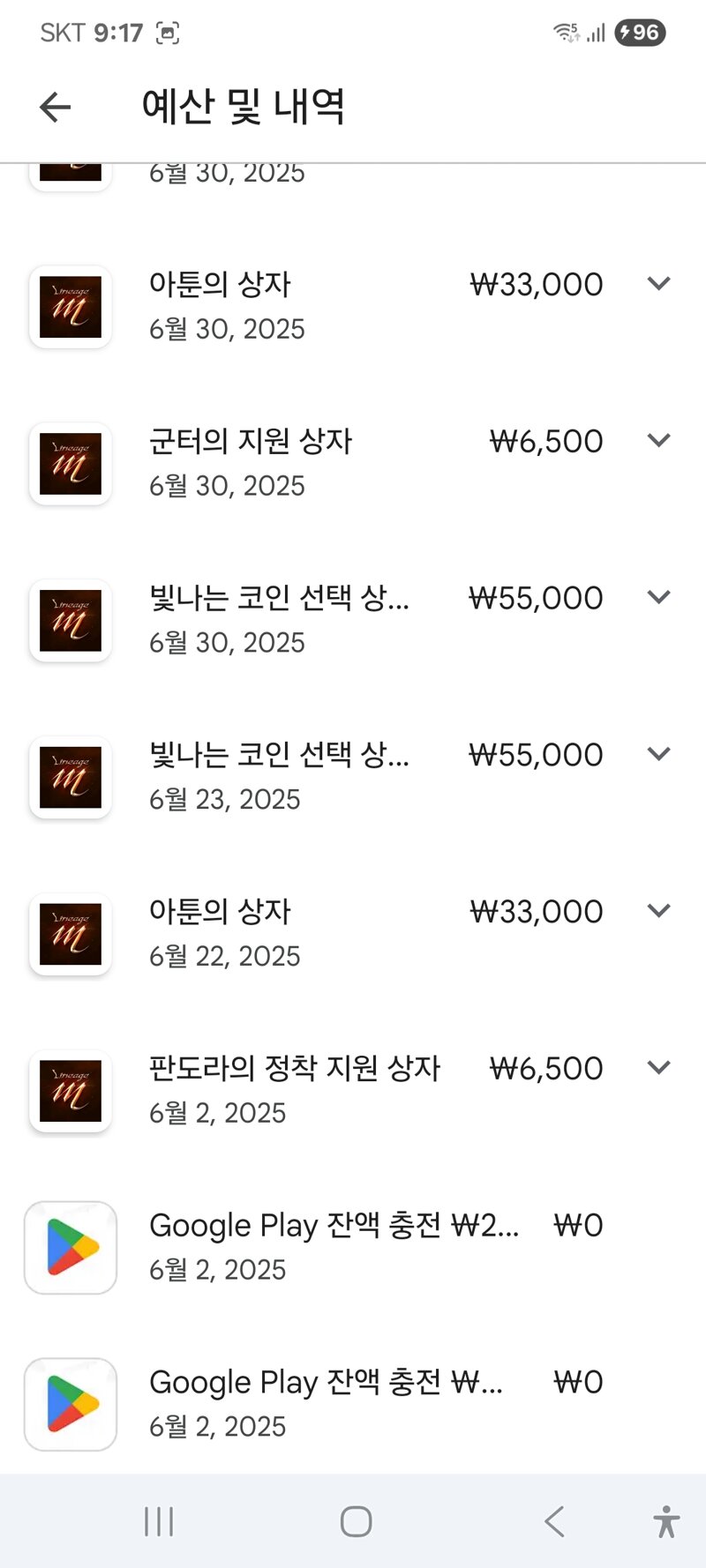Expand the 빛나는 코인 purchase dated 6월 23
This screenshot has height=1568, width=706.
coord(659,754)
